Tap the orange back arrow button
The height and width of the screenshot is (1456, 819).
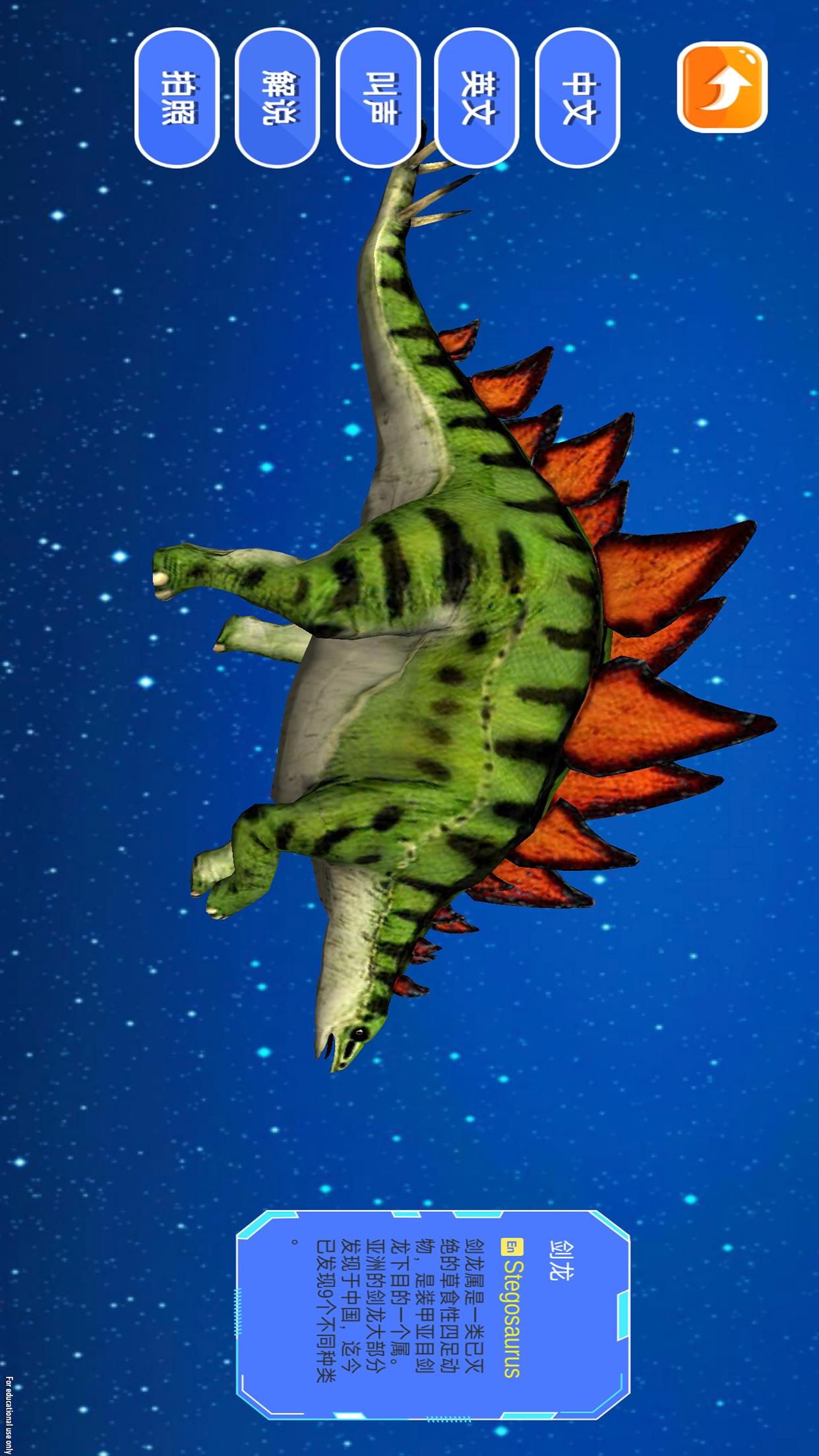[x=722, y=87]
